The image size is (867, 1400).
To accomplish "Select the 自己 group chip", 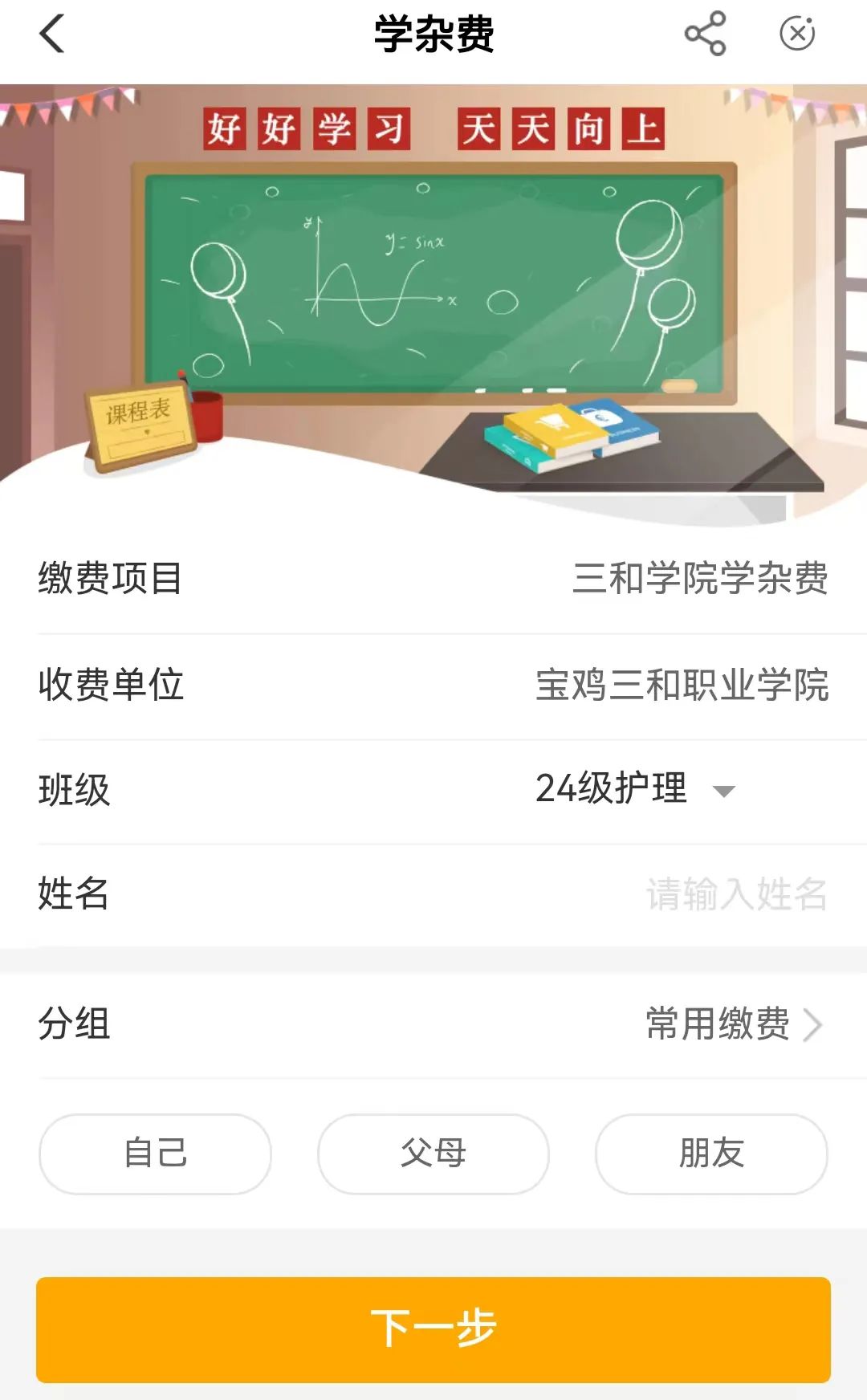I will 155,1154.
